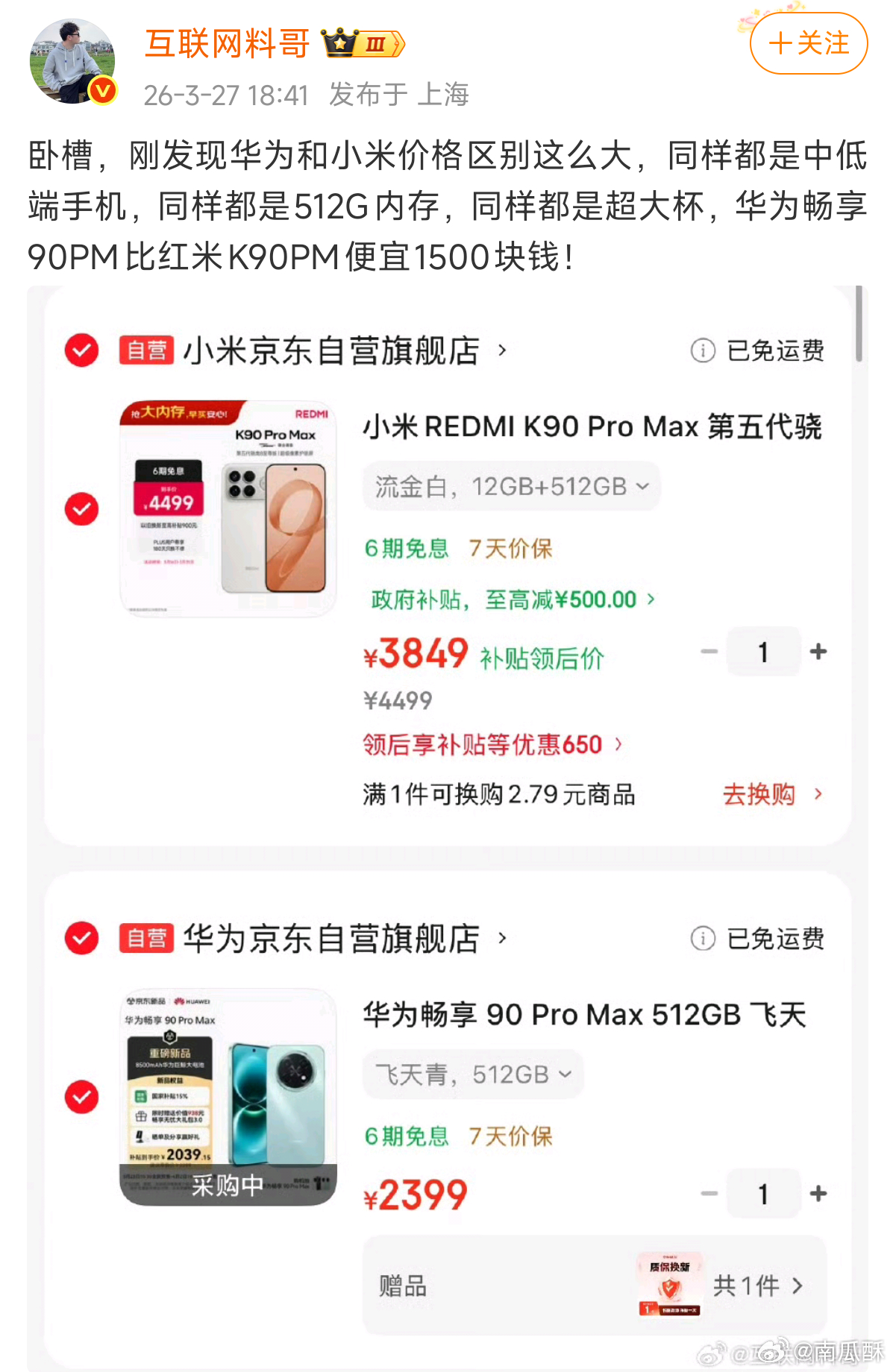Toggle selection checkmark for Huawei 畅享 90 Pro Max

82,1098
